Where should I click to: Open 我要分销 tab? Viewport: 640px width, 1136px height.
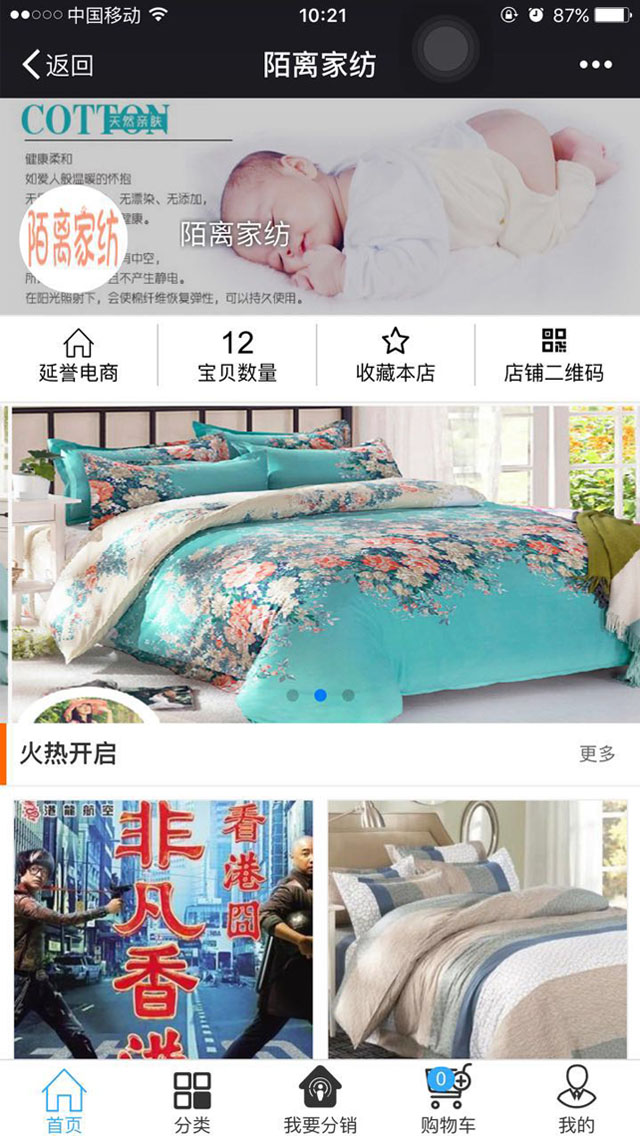click(x=320, y=1099)
